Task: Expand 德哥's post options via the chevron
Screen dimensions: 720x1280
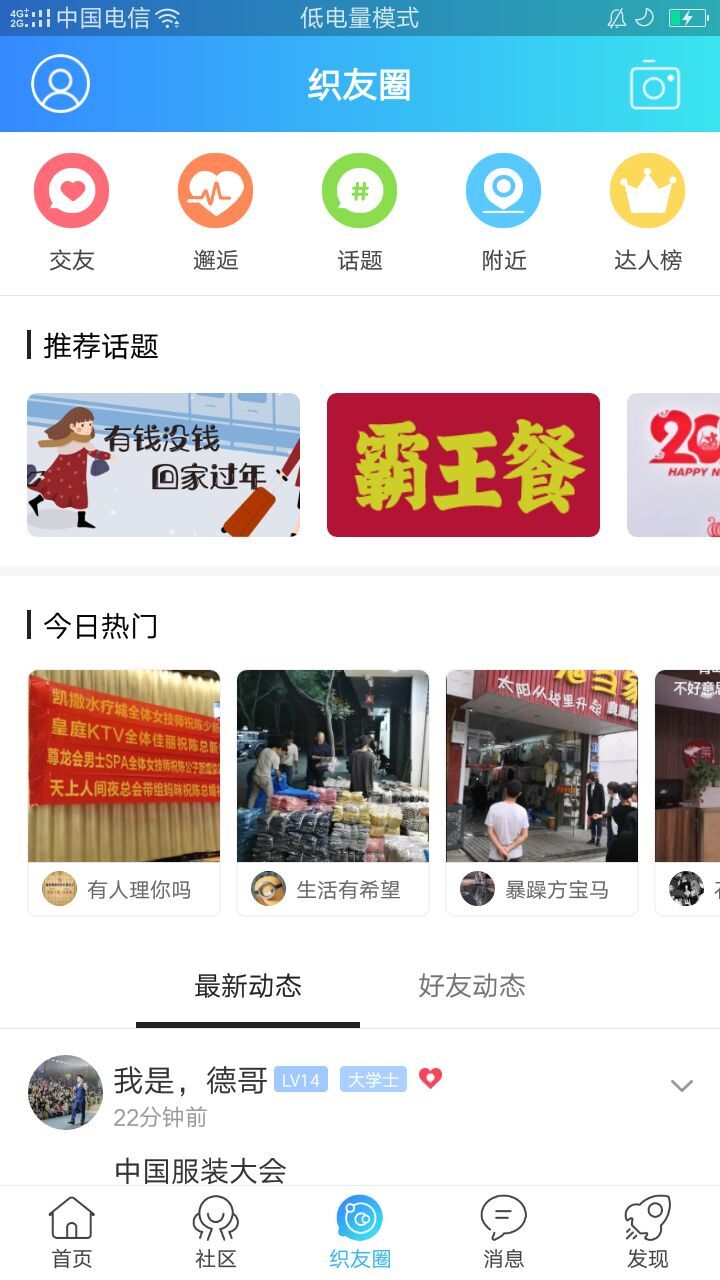Action: 682,1083
